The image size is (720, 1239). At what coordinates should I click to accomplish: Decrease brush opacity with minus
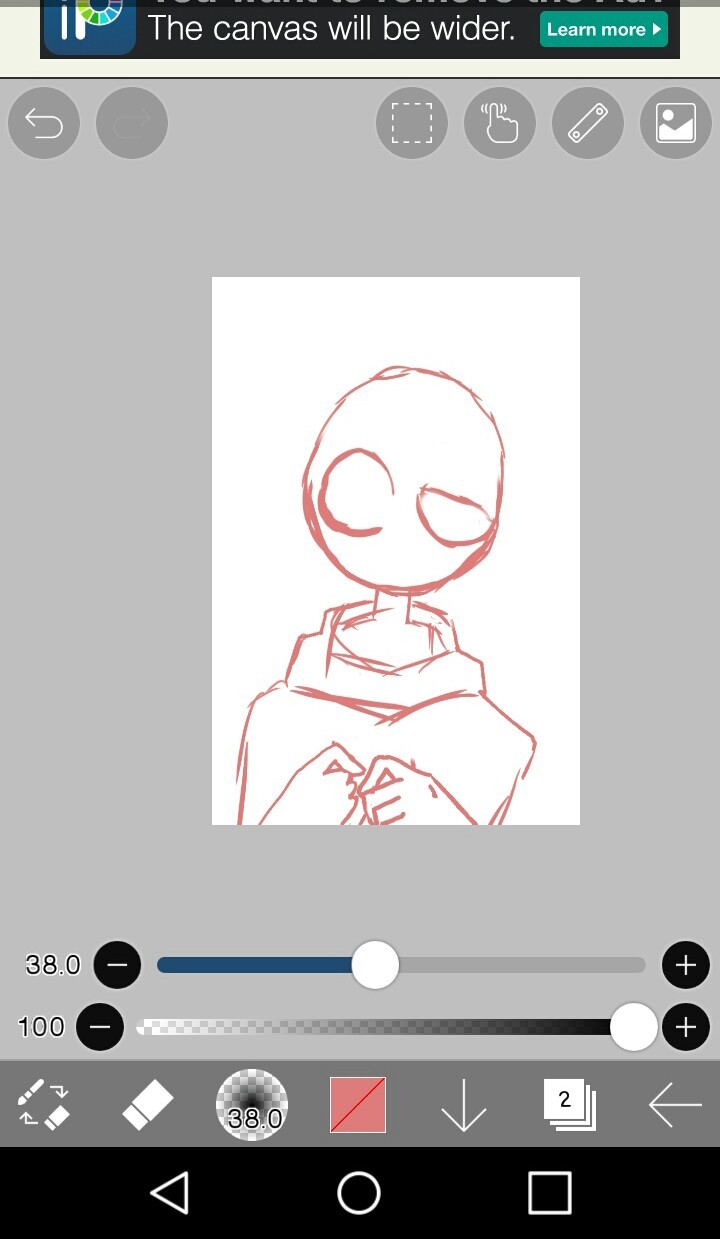tap(100, 1027)
